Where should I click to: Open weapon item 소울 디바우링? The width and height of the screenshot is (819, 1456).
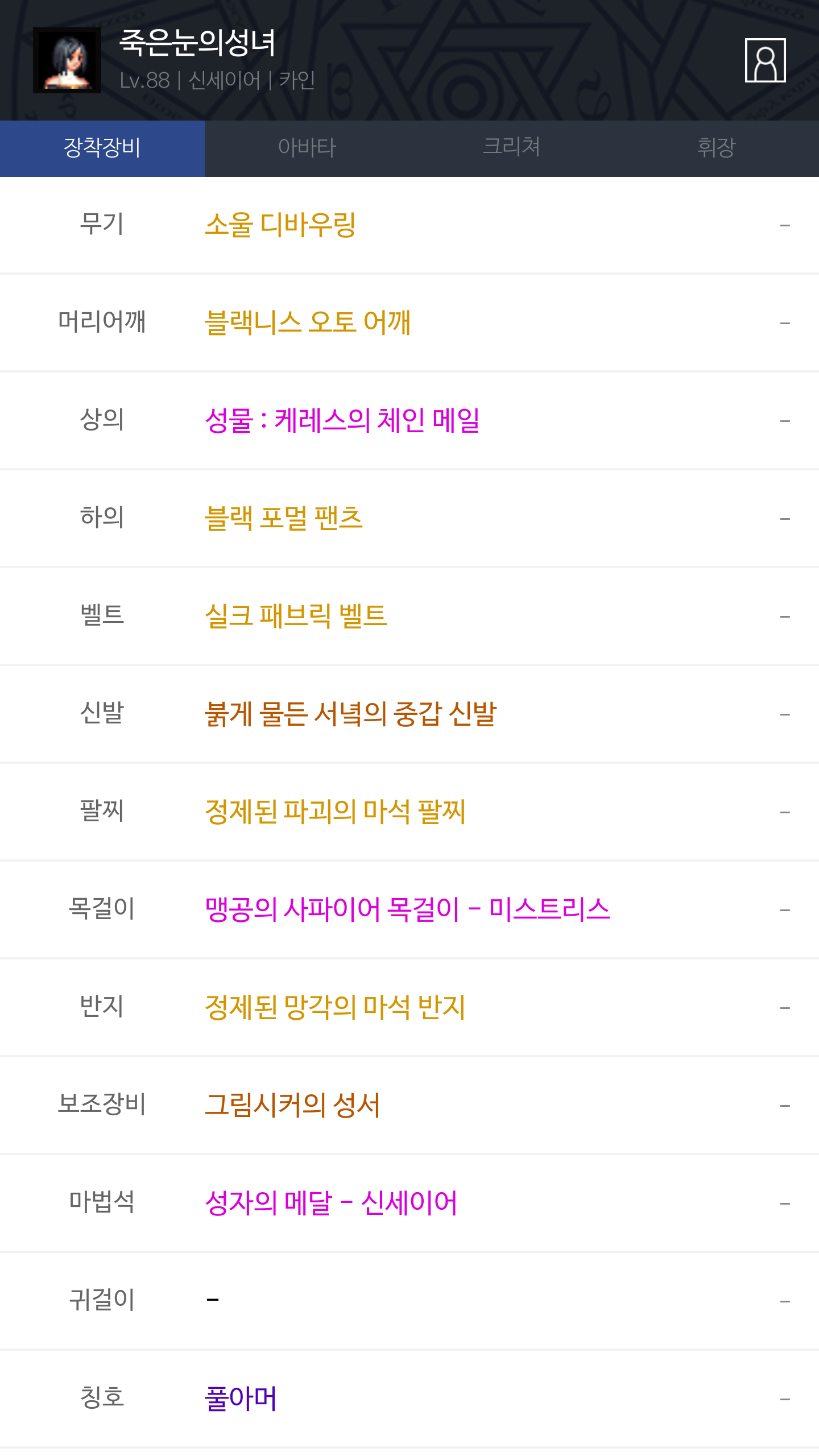(x=280, y=225)
